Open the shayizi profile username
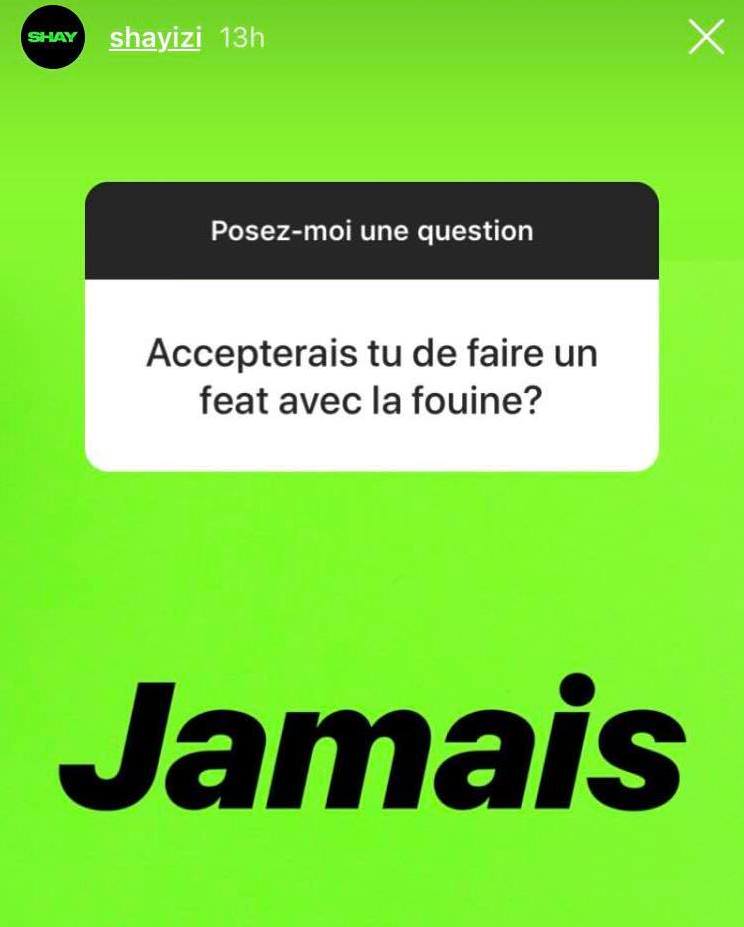 (x=155, y=38)
